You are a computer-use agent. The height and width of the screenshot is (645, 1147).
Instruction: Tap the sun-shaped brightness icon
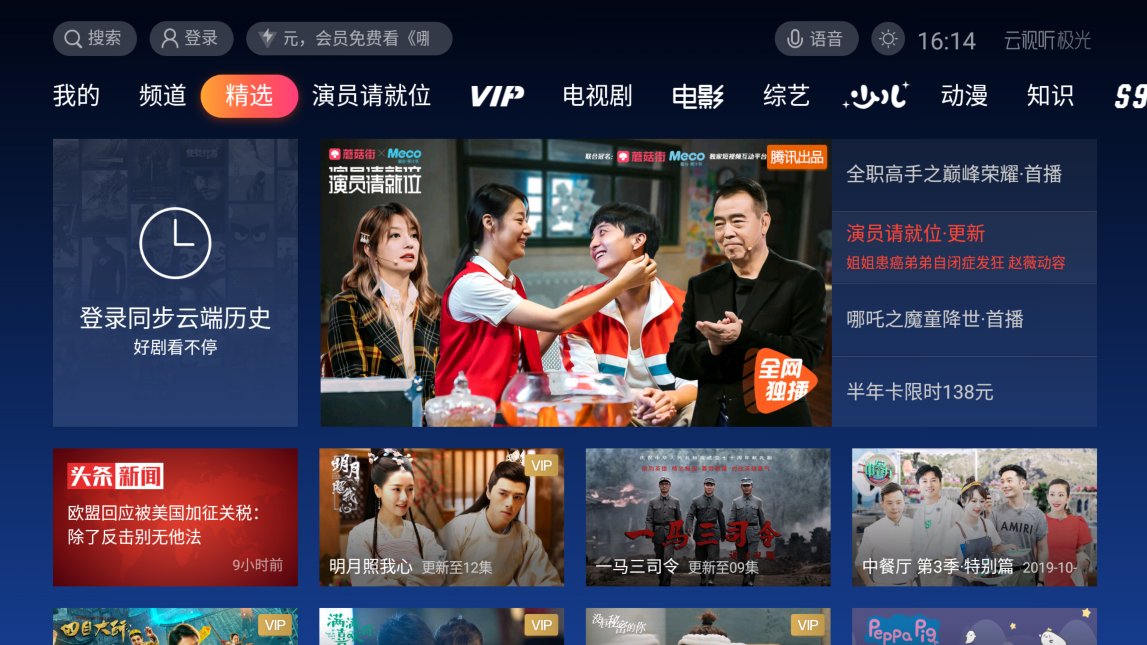887,39
